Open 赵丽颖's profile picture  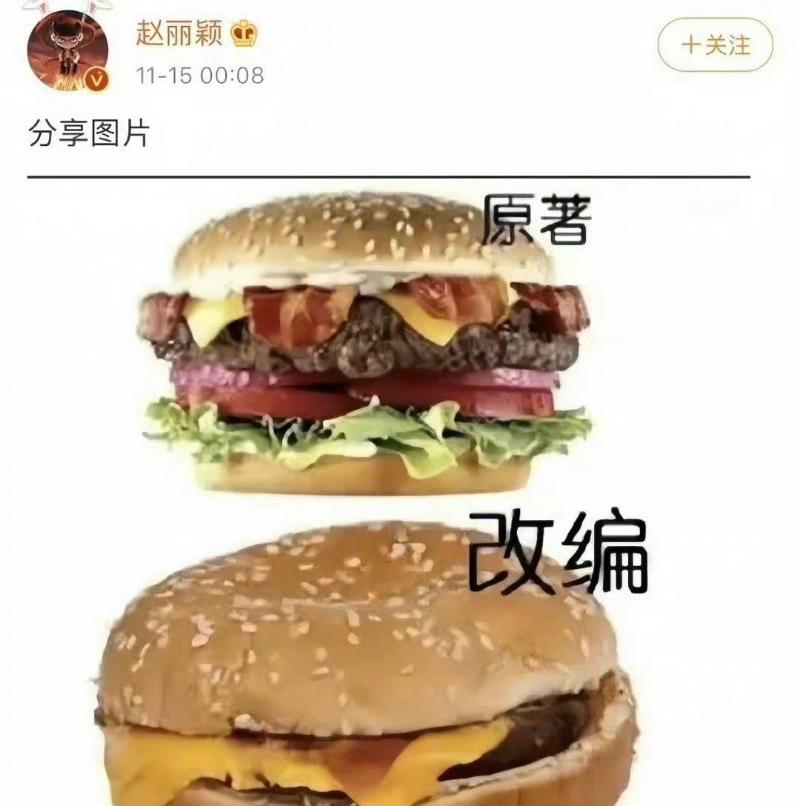pyautogui.click(x=67, y=52)
